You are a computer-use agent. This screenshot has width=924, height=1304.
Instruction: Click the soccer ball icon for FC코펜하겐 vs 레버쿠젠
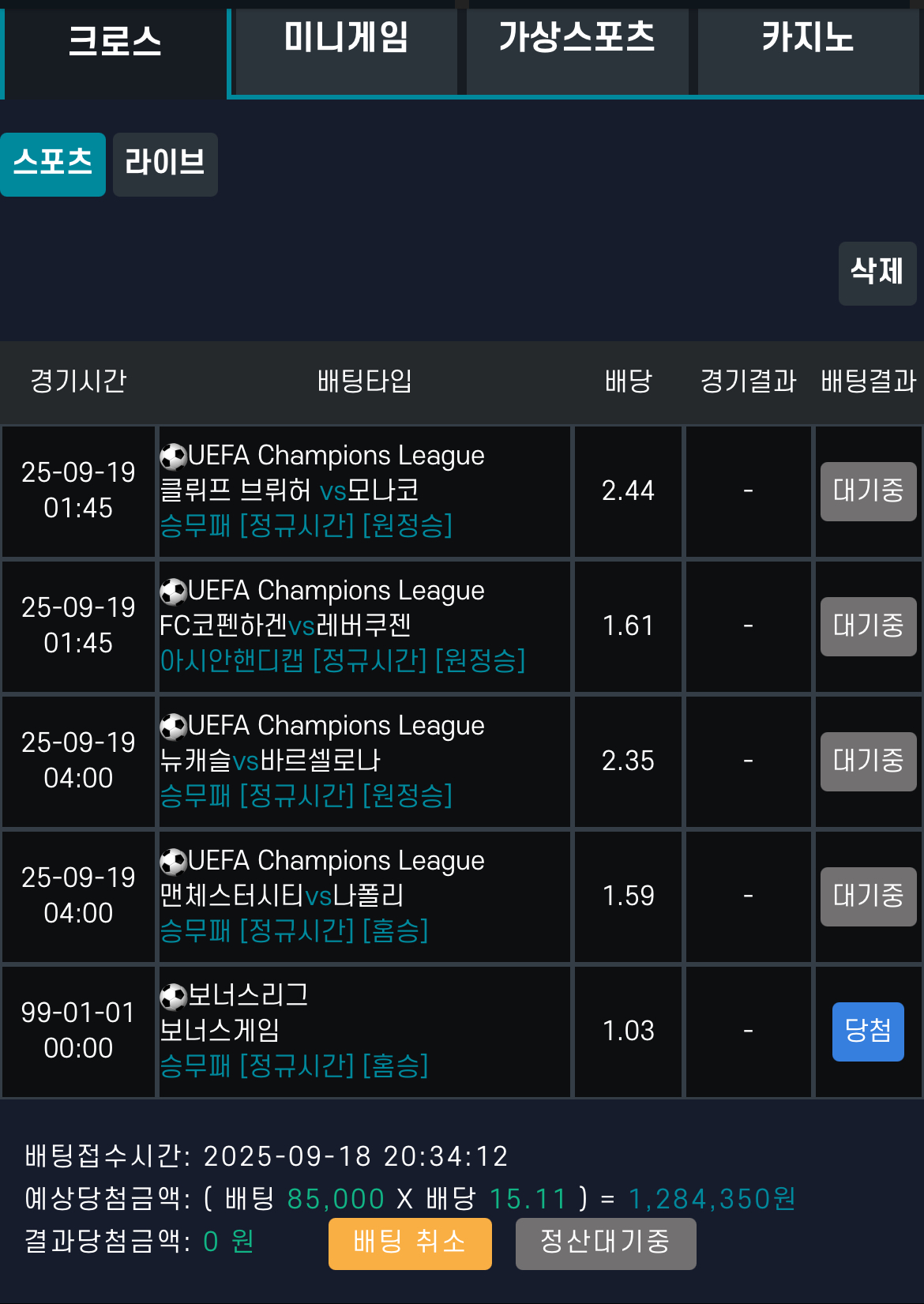click(173, 590)
